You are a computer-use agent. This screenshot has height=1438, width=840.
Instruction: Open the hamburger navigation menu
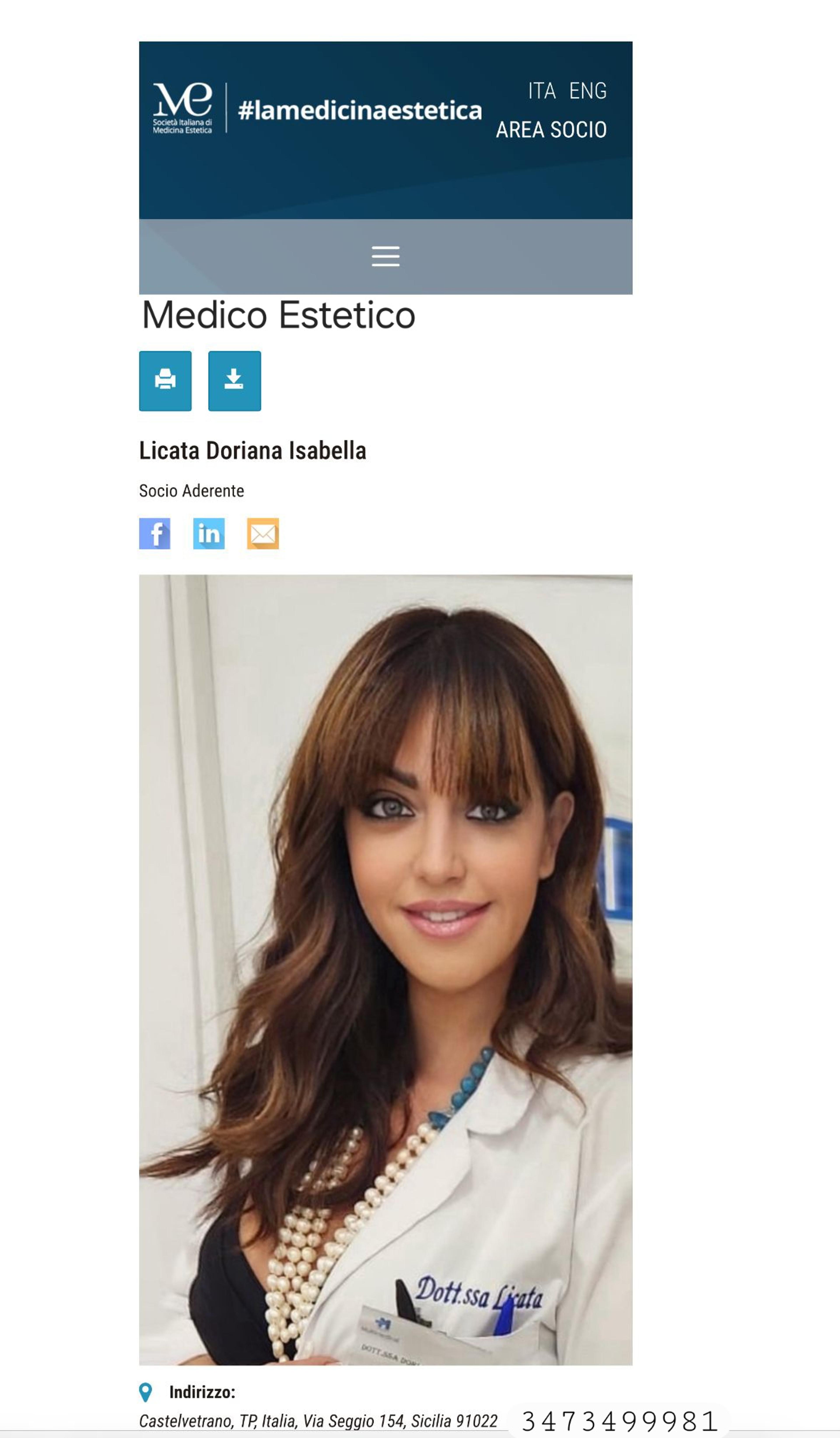(x=385, y=256)
